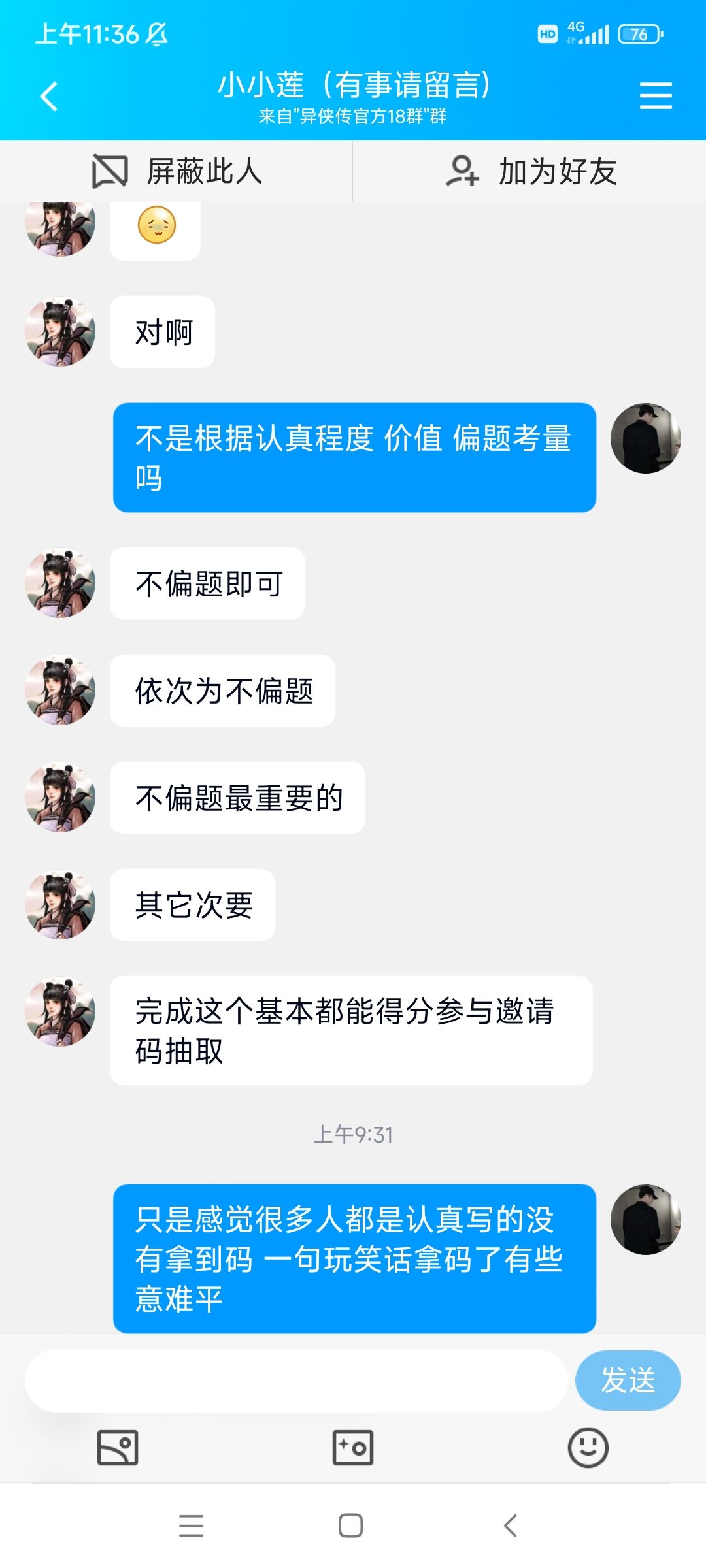Tap the sender's avatar next to 对啊

(59, 331)
